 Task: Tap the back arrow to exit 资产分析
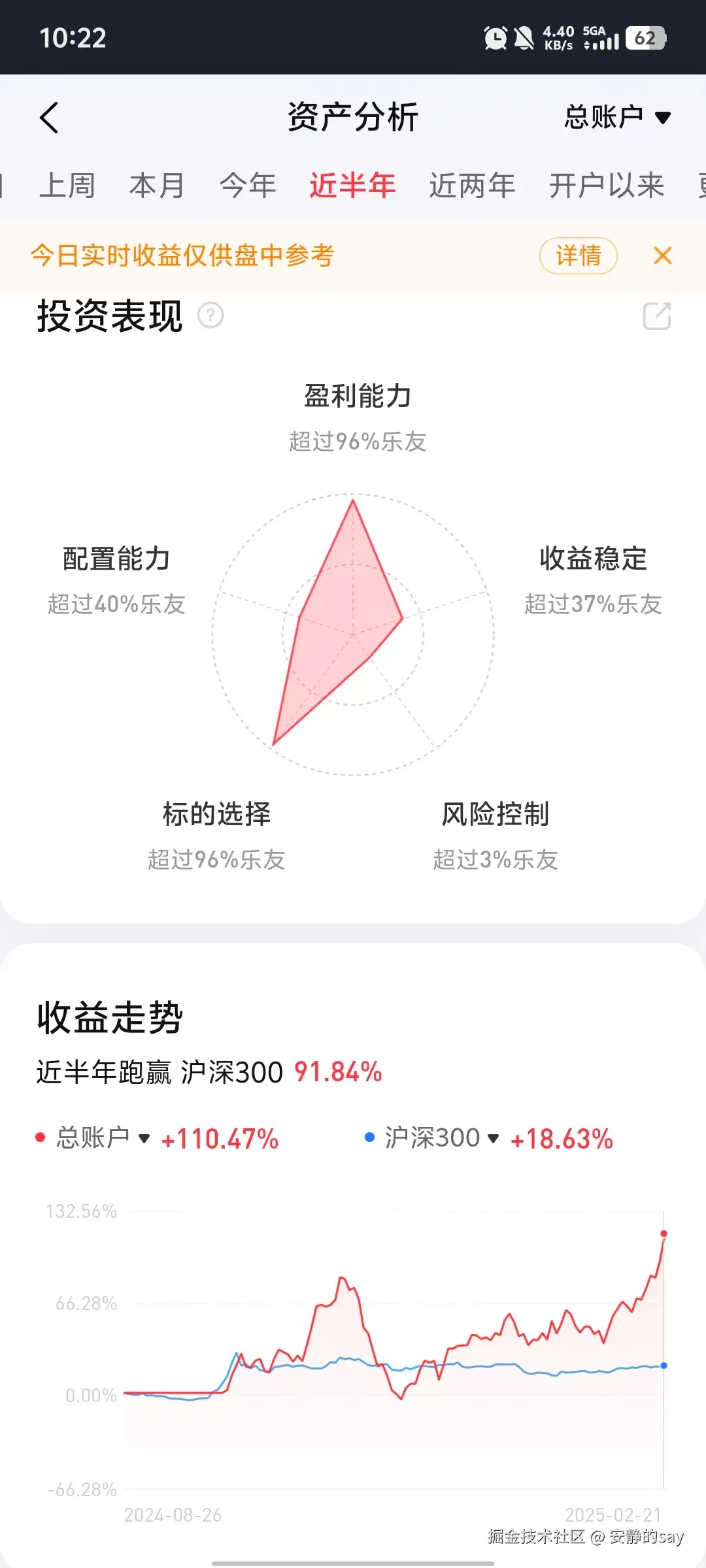tap(50, 116)
